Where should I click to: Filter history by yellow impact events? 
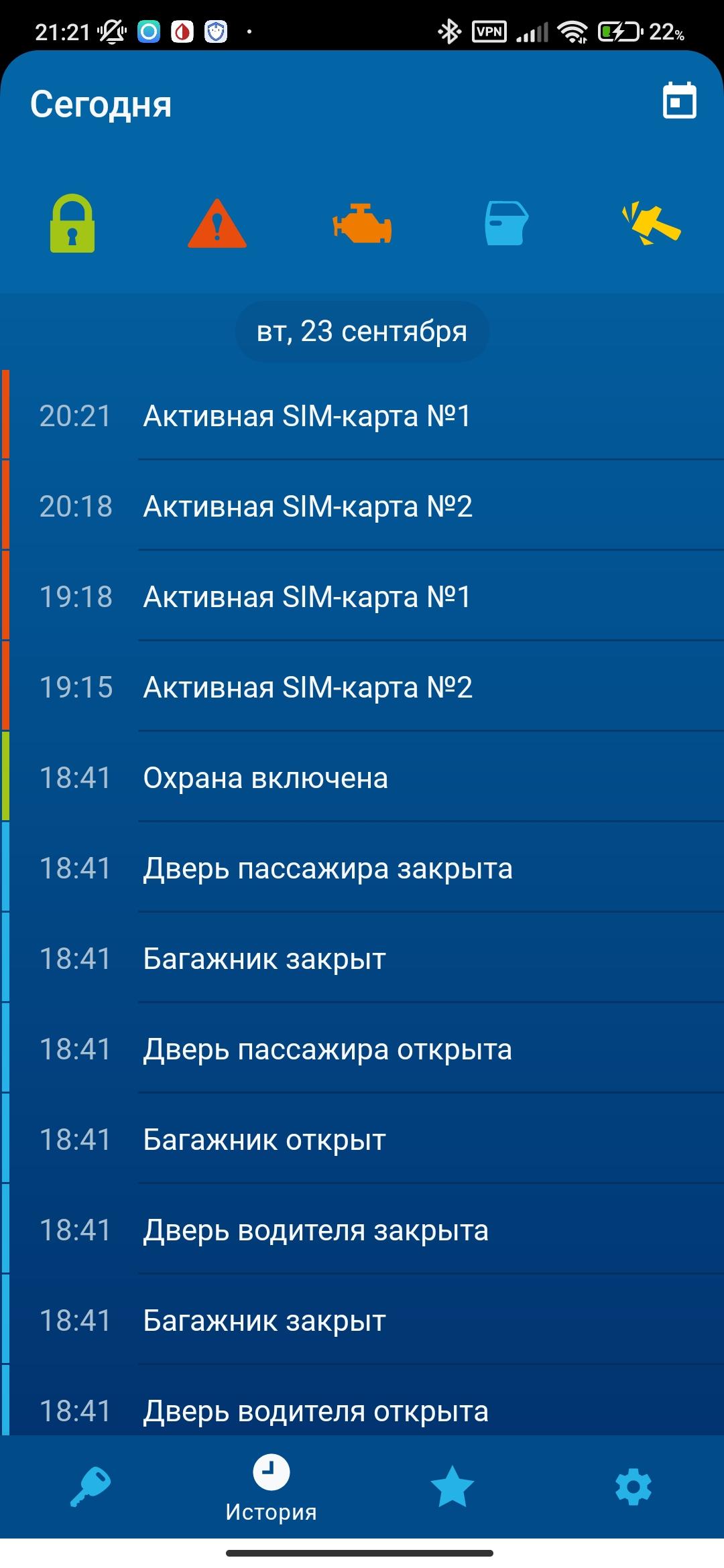pyautogui.click(x=651, y=224)
